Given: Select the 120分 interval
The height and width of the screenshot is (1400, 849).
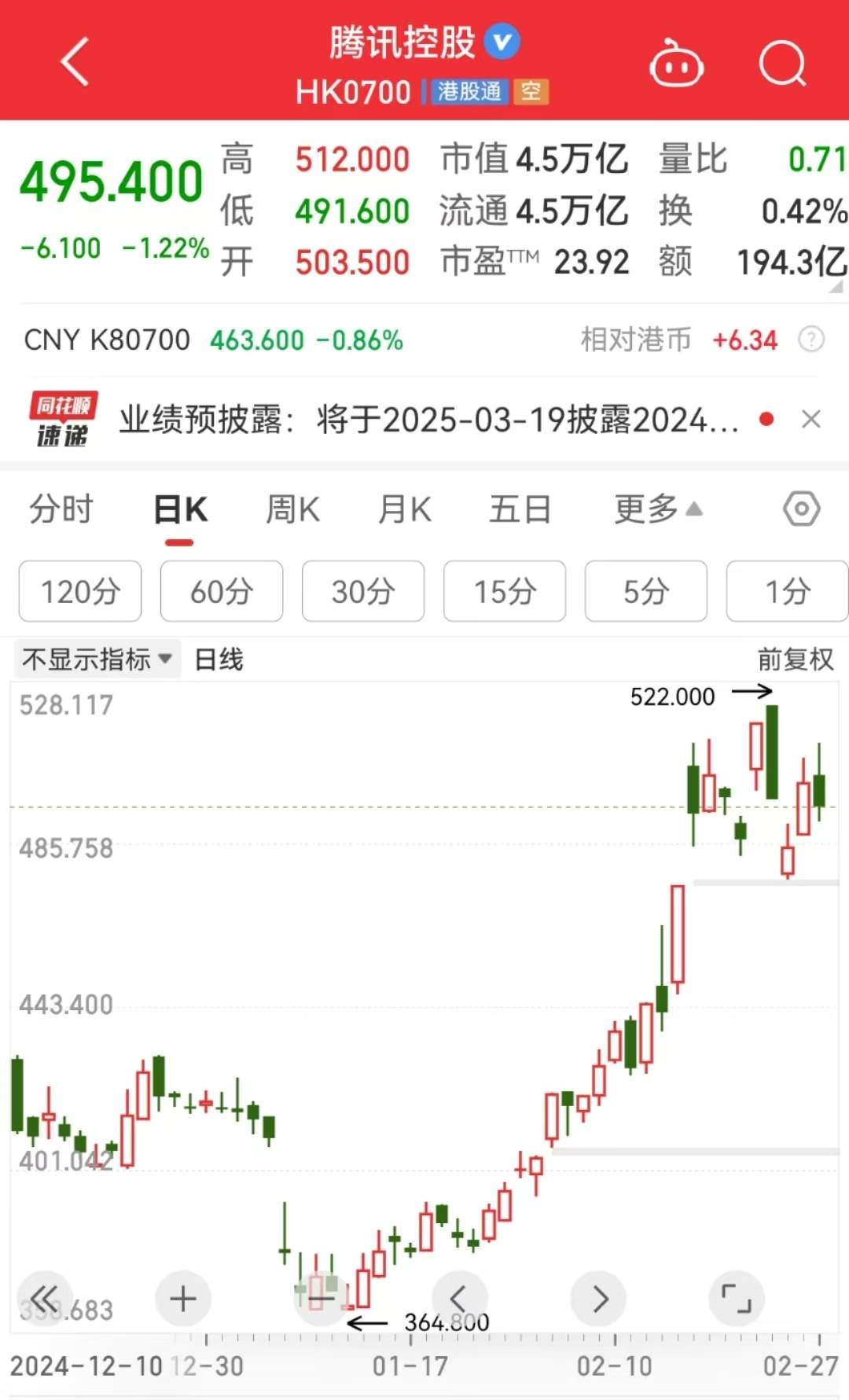Looking at the screenshot, I should click(80, 591).
